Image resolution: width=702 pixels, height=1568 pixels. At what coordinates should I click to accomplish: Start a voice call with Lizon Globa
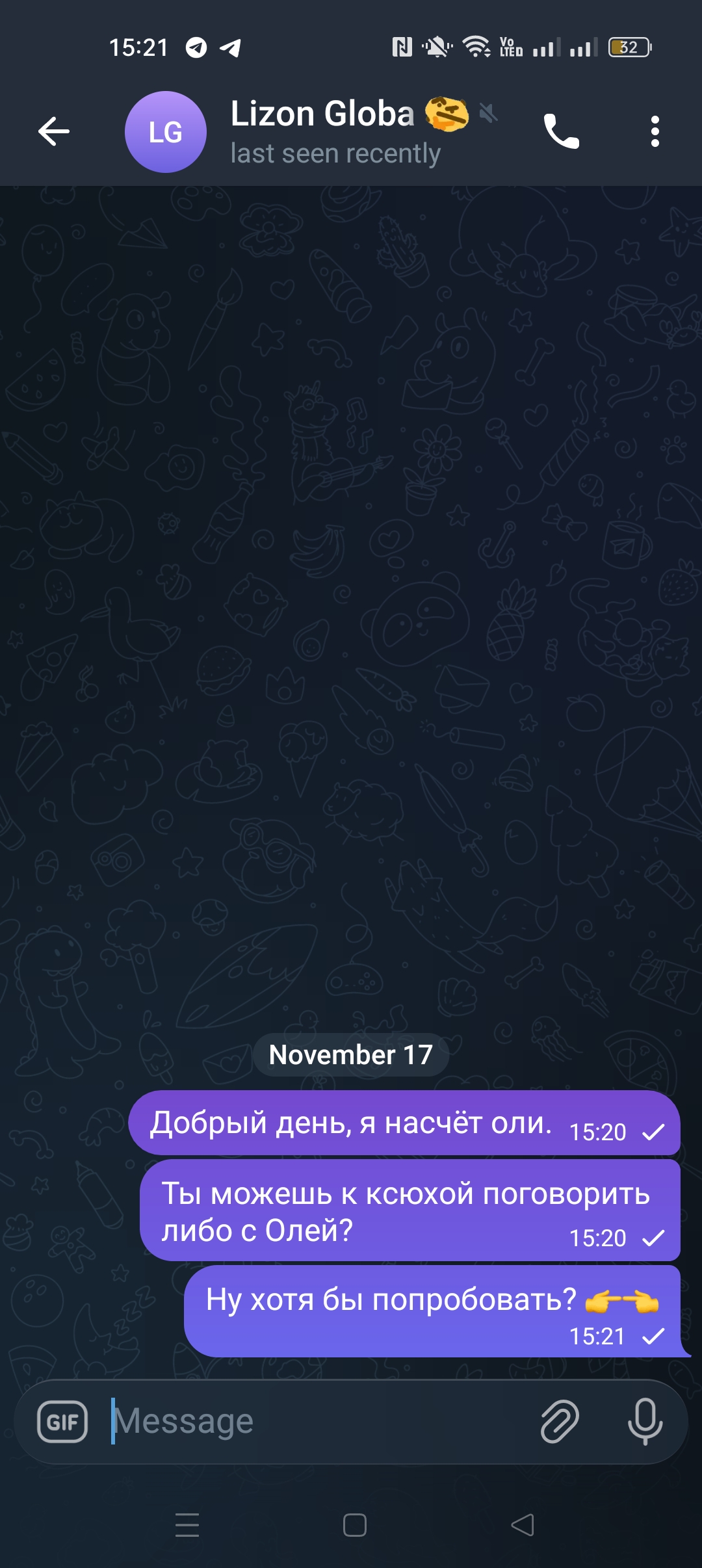click(561, 132)
